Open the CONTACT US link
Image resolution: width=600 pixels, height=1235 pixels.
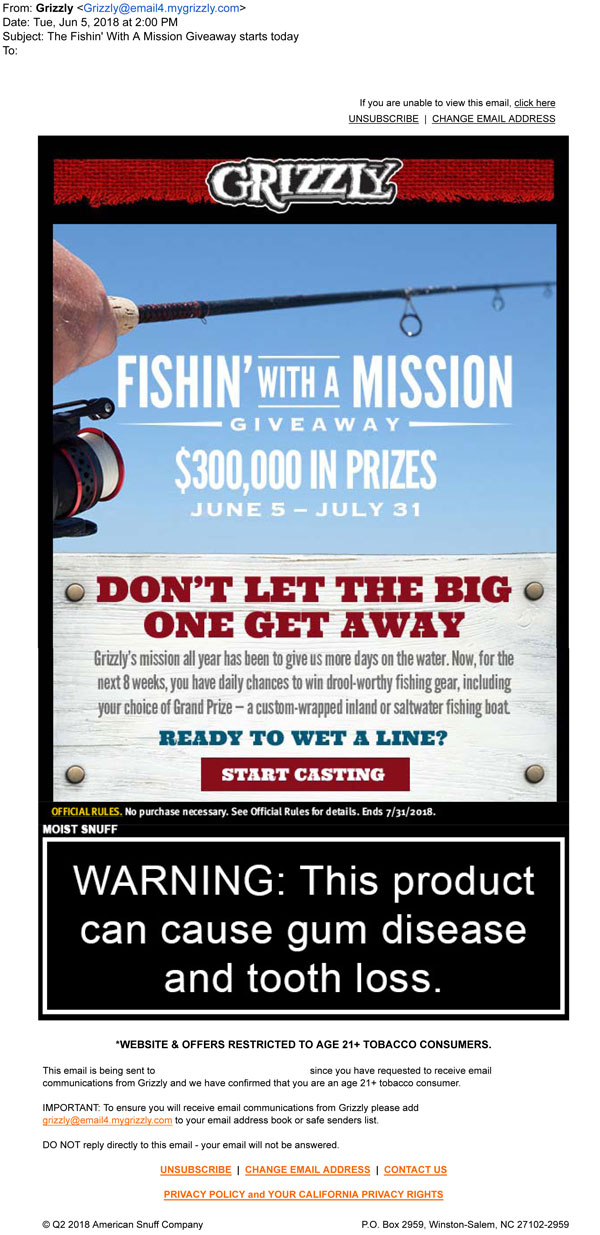415,1170
